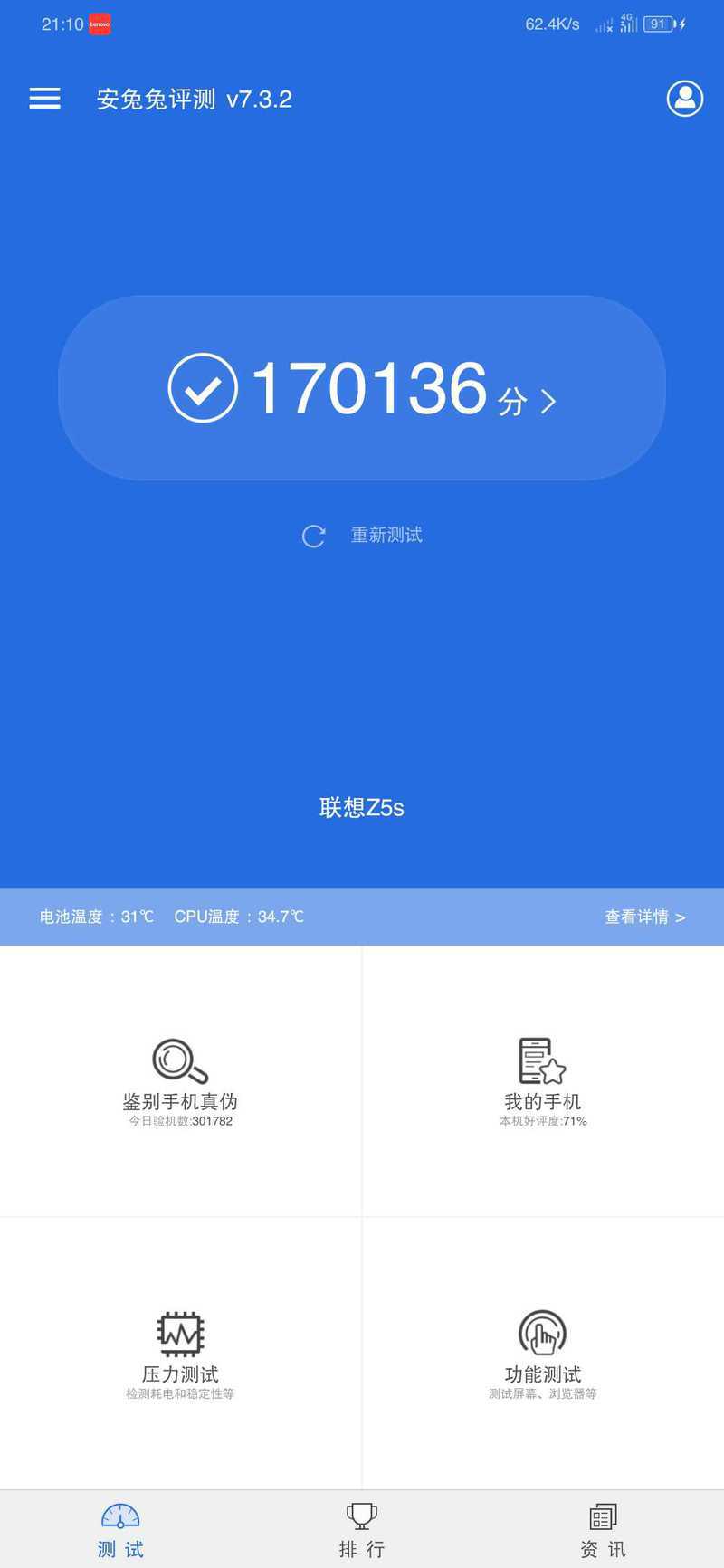Open the hamburger drawer menu

click(44, 99)
